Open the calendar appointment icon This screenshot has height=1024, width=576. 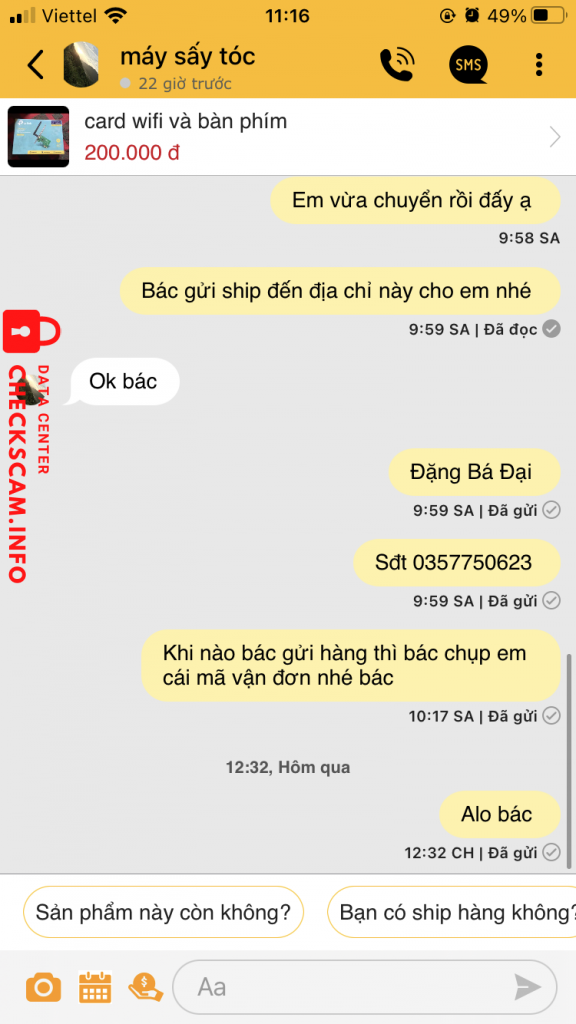click(x=95, y=987)
